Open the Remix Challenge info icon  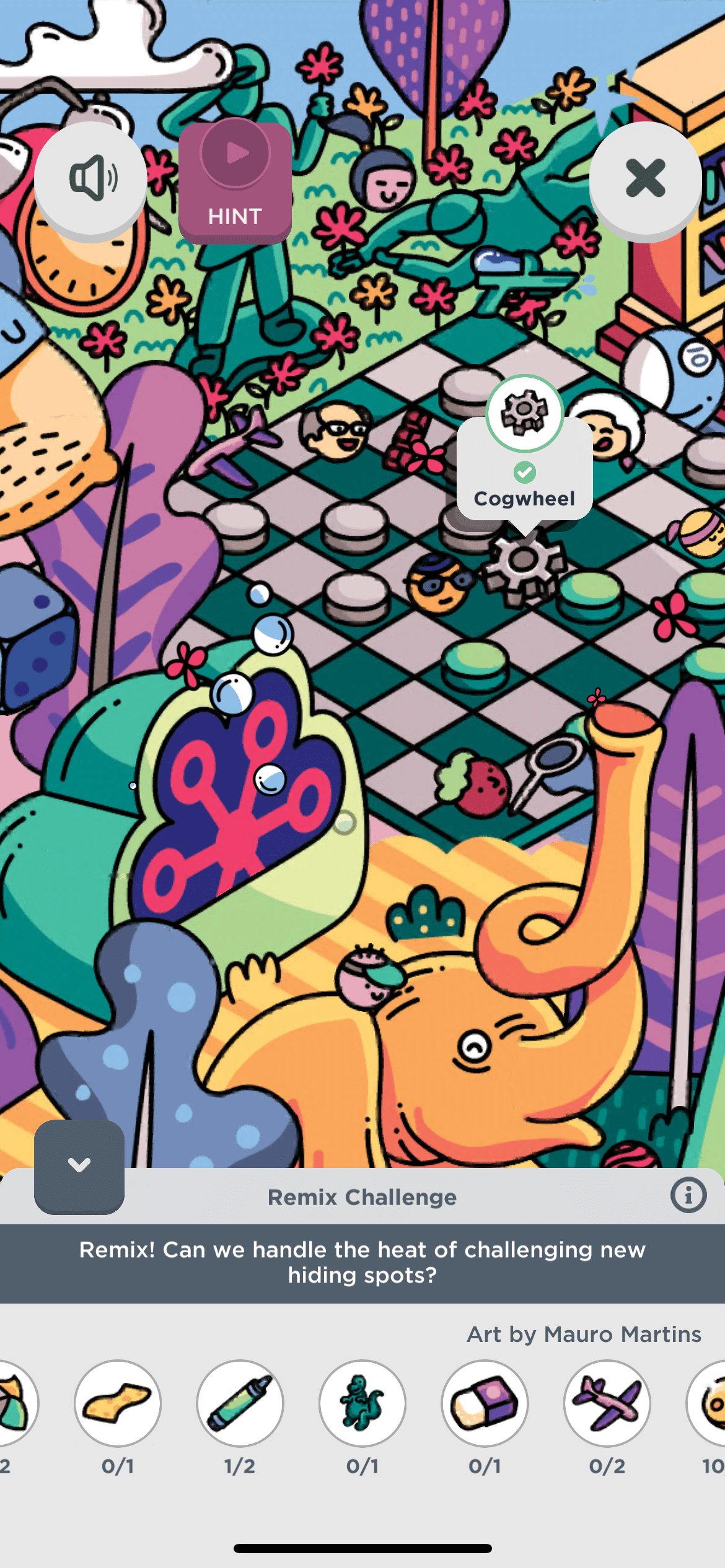point(688,1195)
